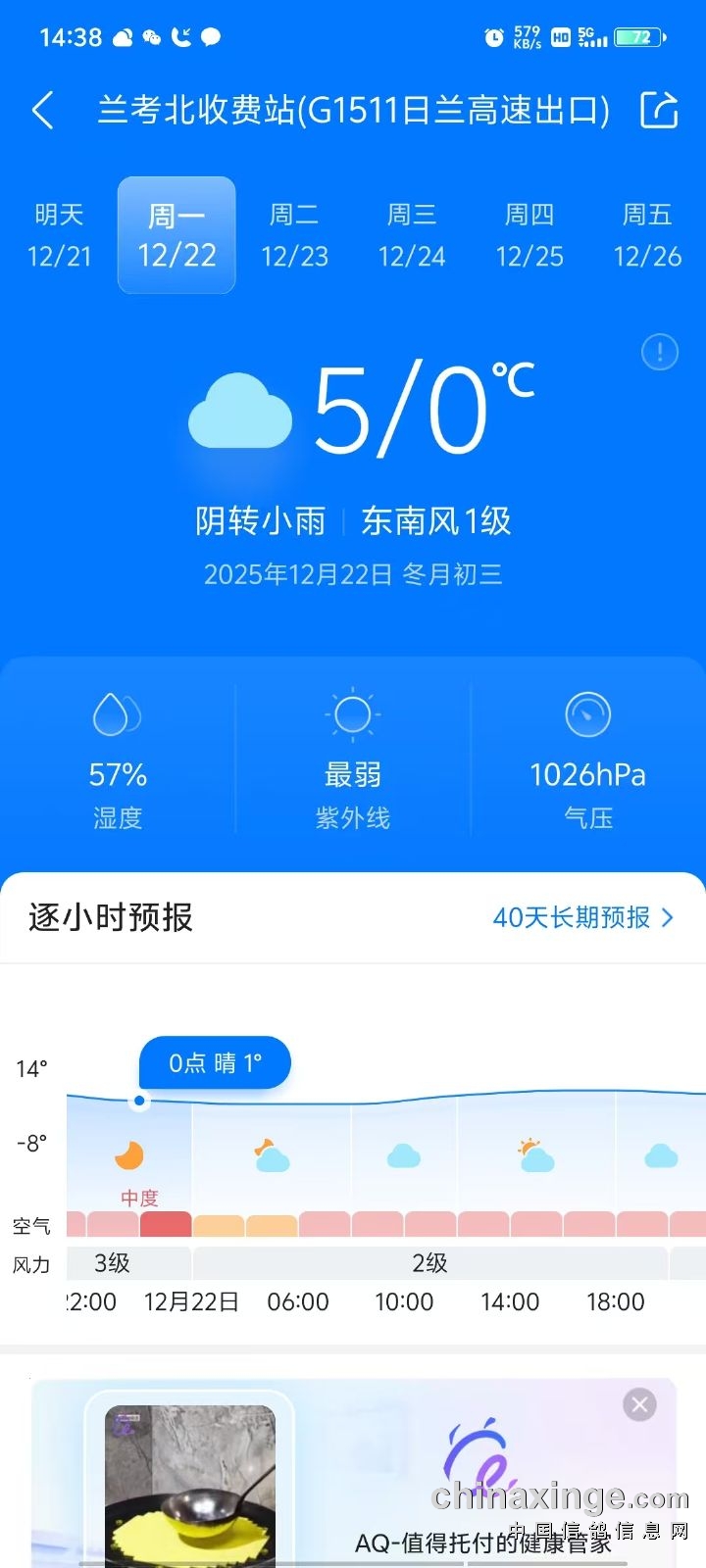Open the exclamation info icon
This screenshot has height=1568, width=706.
click(x=659, y=352)
